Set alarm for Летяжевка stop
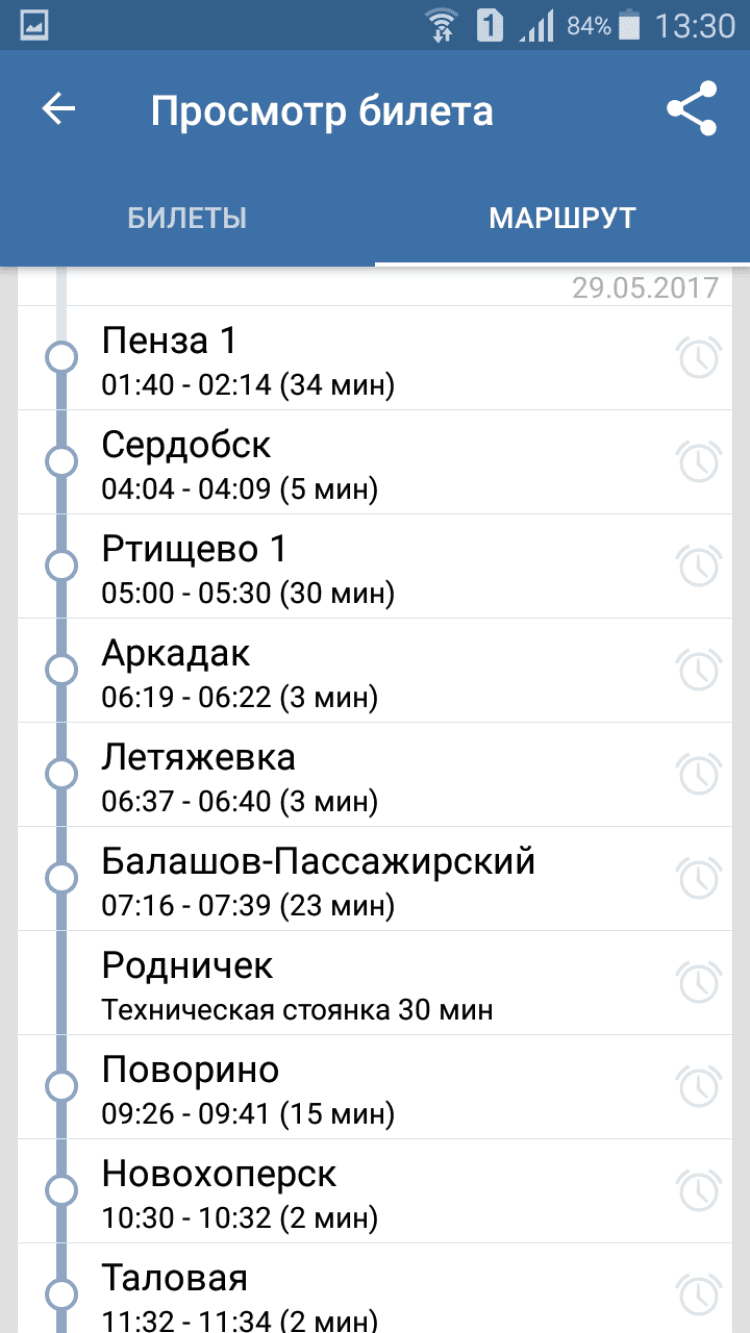 pos(698,774)
